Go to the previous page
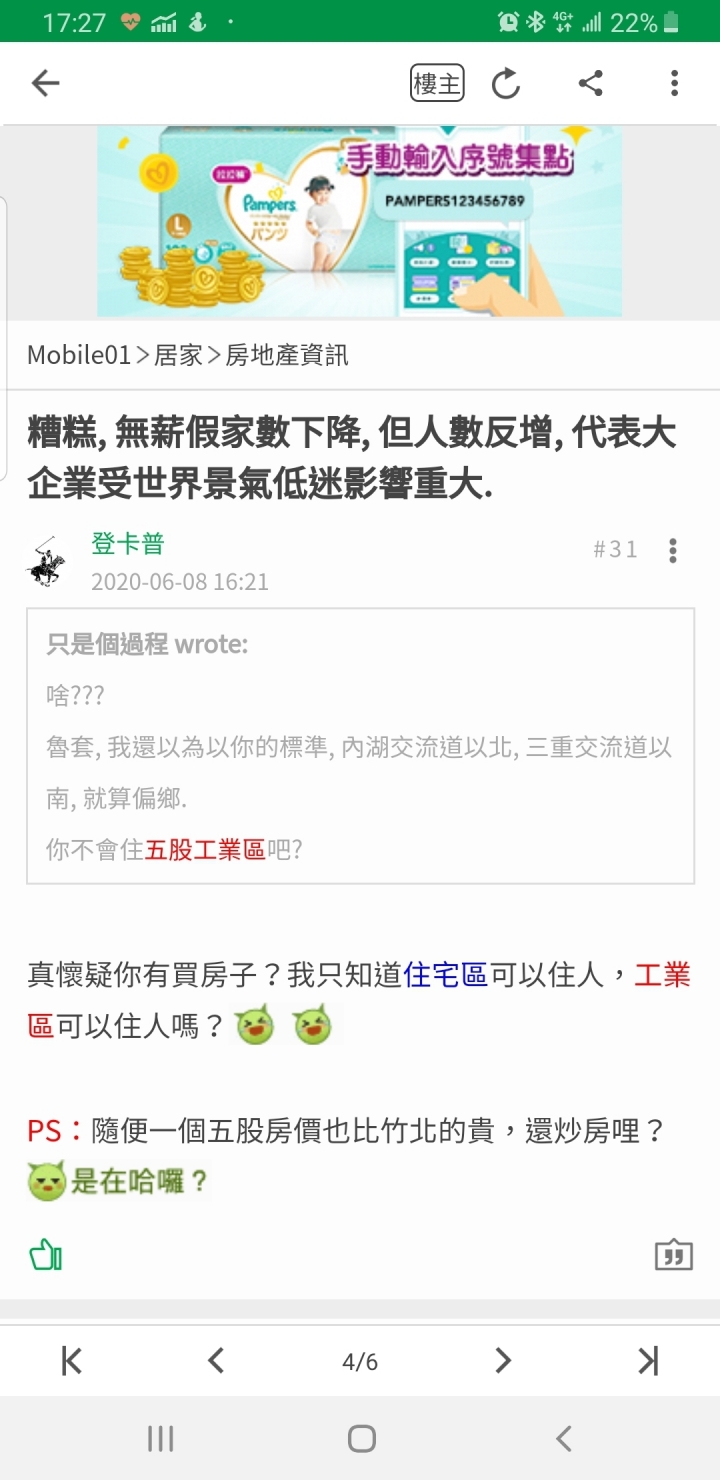Viewport: 720px width, 1480px height. click(215, 1361)
